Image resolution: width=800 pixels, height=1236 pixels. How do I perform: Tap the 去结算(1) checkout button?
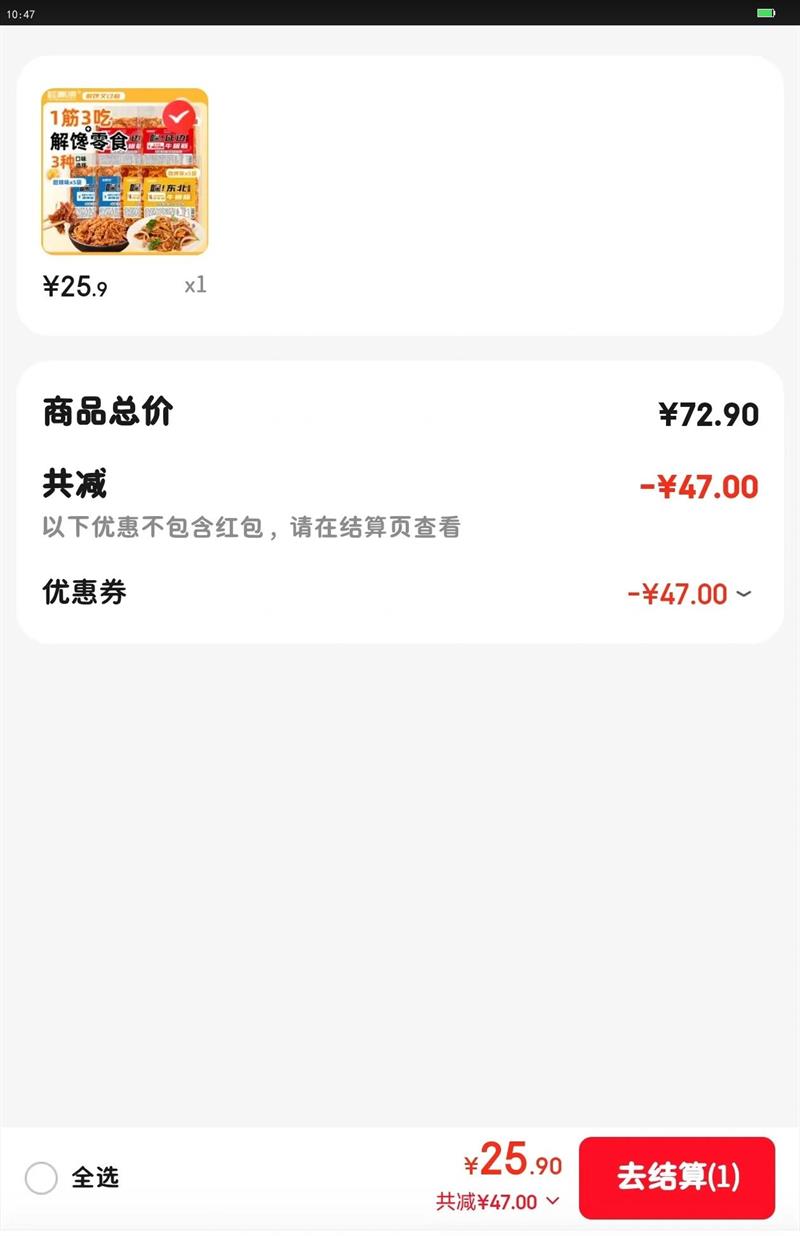(x=677, y=1177)
